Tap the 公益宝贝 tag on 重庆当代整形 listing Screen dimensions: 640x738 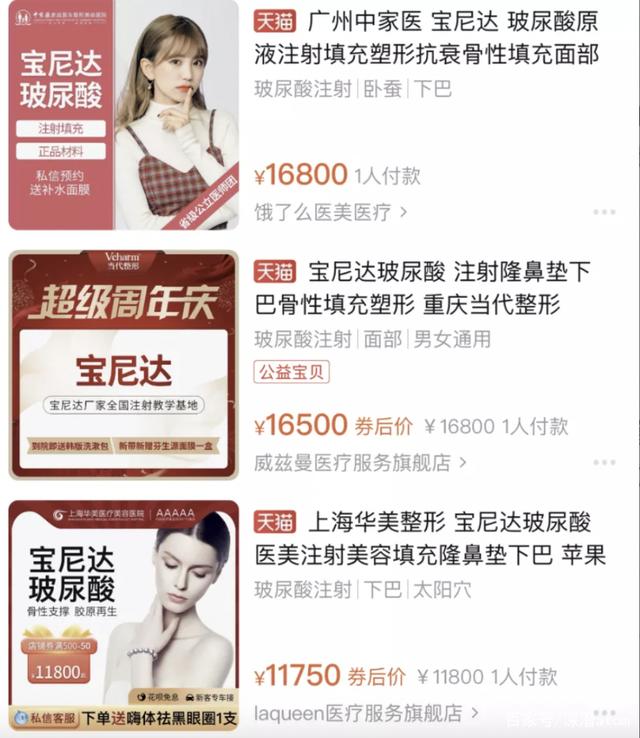(x=291, y=373)
